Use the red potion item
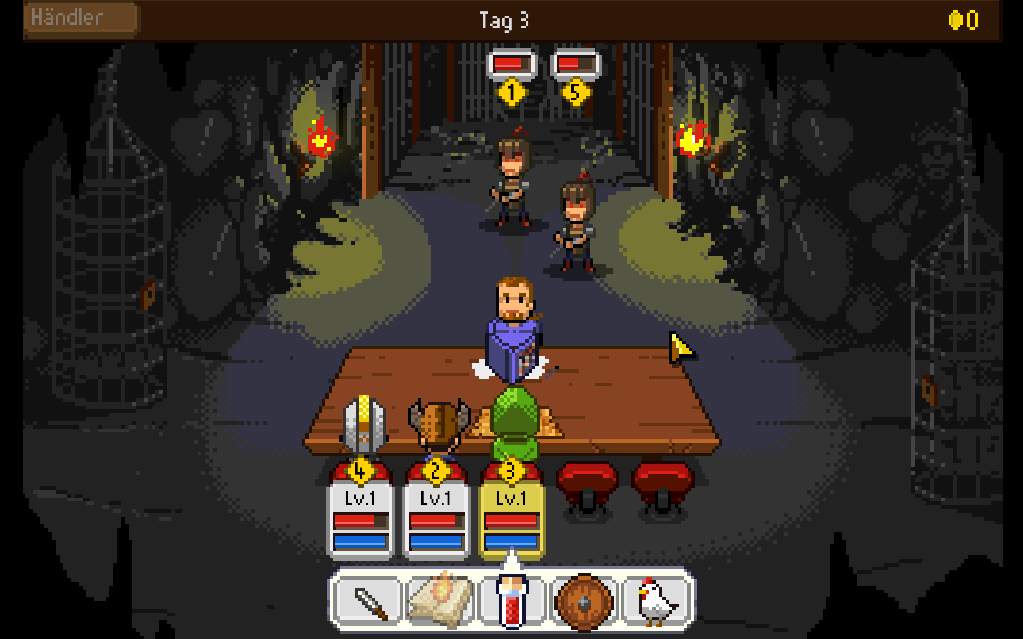Viewport: 1023px width, 639px height. (511, 600)
